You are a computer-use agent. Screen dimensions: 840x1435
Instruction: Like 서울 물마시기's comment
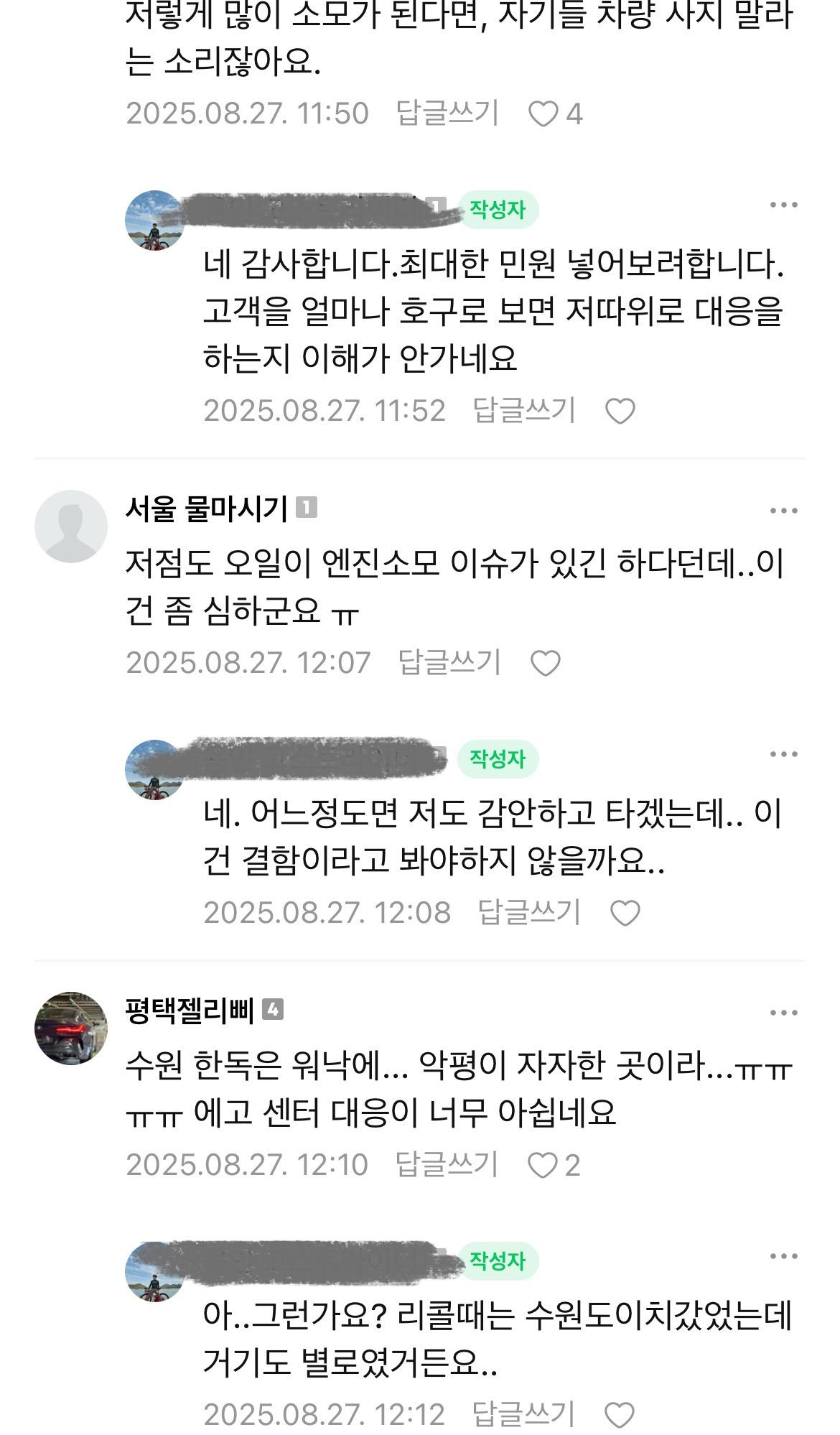(545, 663)
